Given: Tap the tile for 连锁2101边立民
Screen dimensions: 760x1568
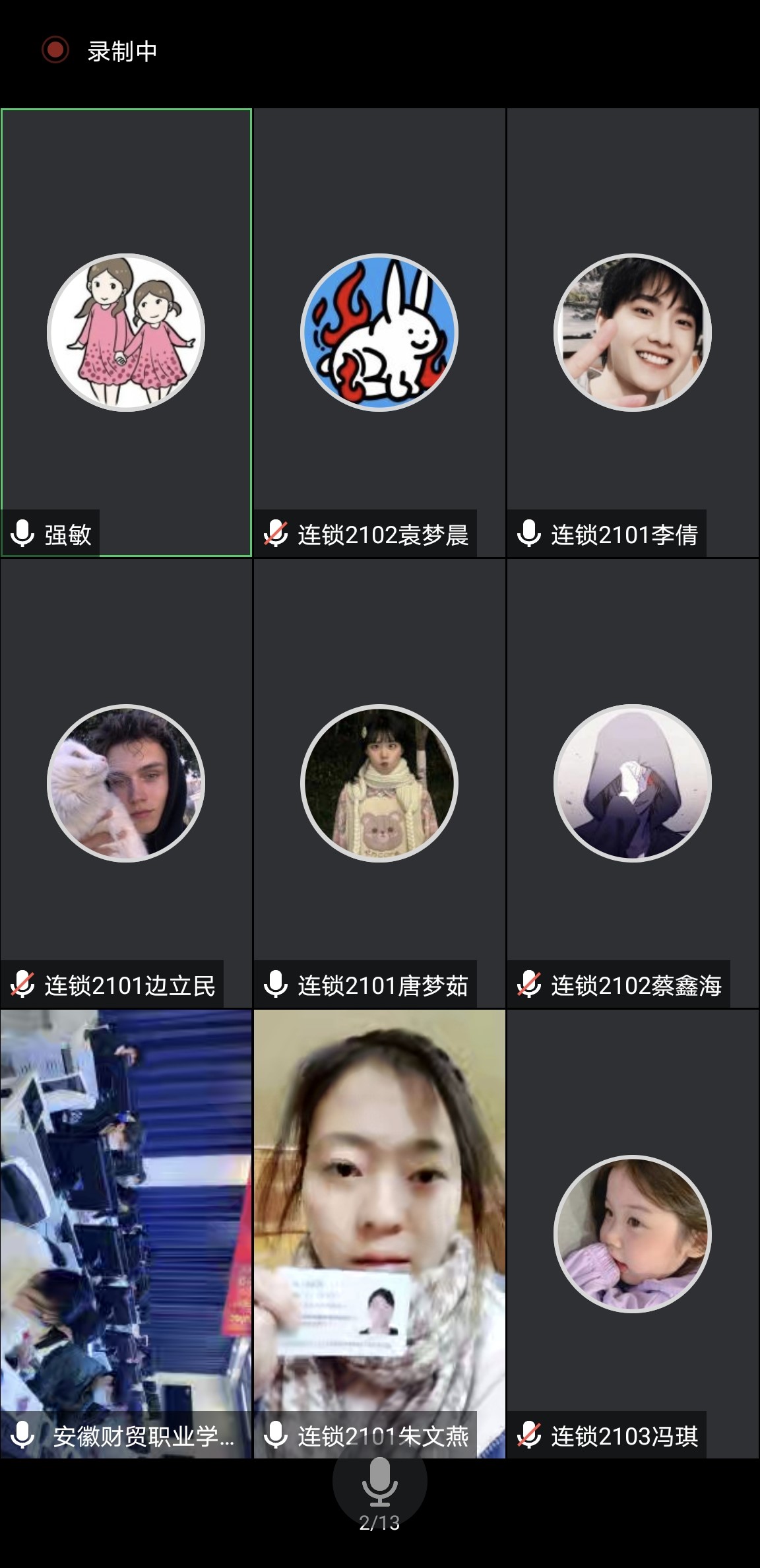Looking at the screenshot, I should [x=126, y=783].
